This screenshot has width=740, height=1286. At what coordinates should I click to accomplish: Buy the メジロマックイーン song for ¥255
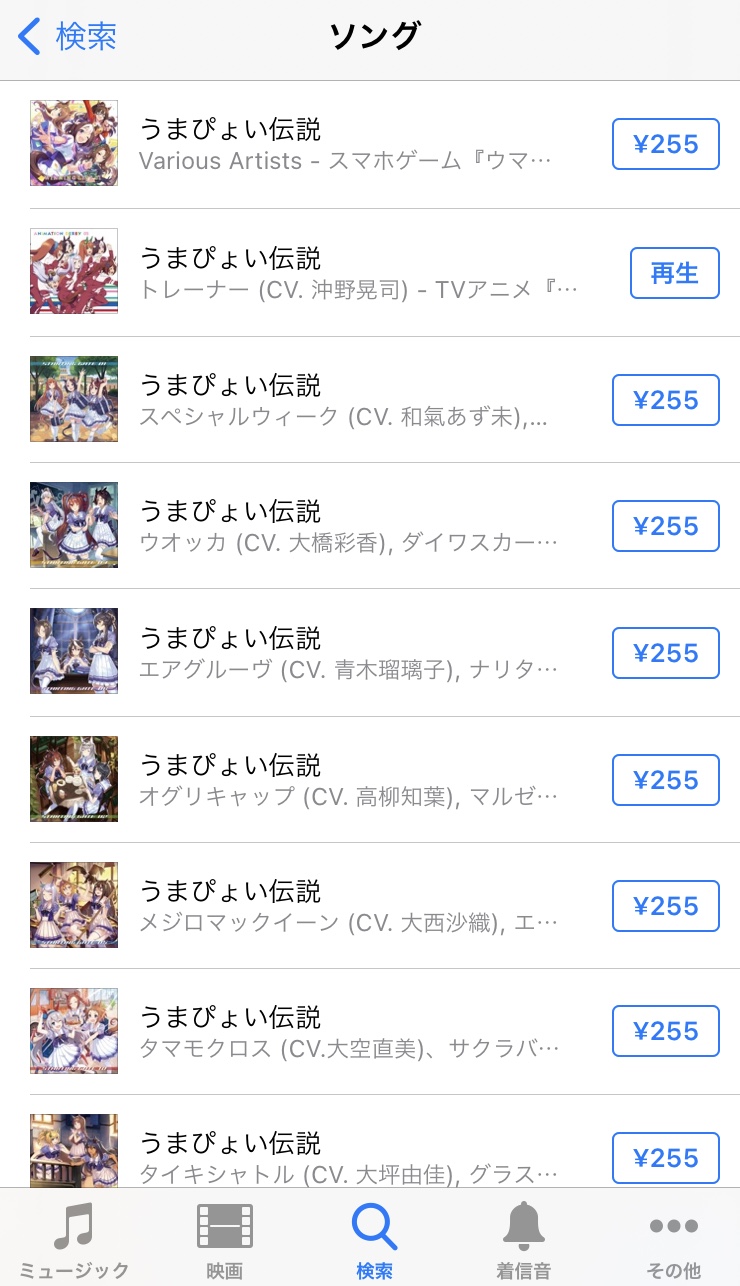pyautogui.click(x=665, y=906)
